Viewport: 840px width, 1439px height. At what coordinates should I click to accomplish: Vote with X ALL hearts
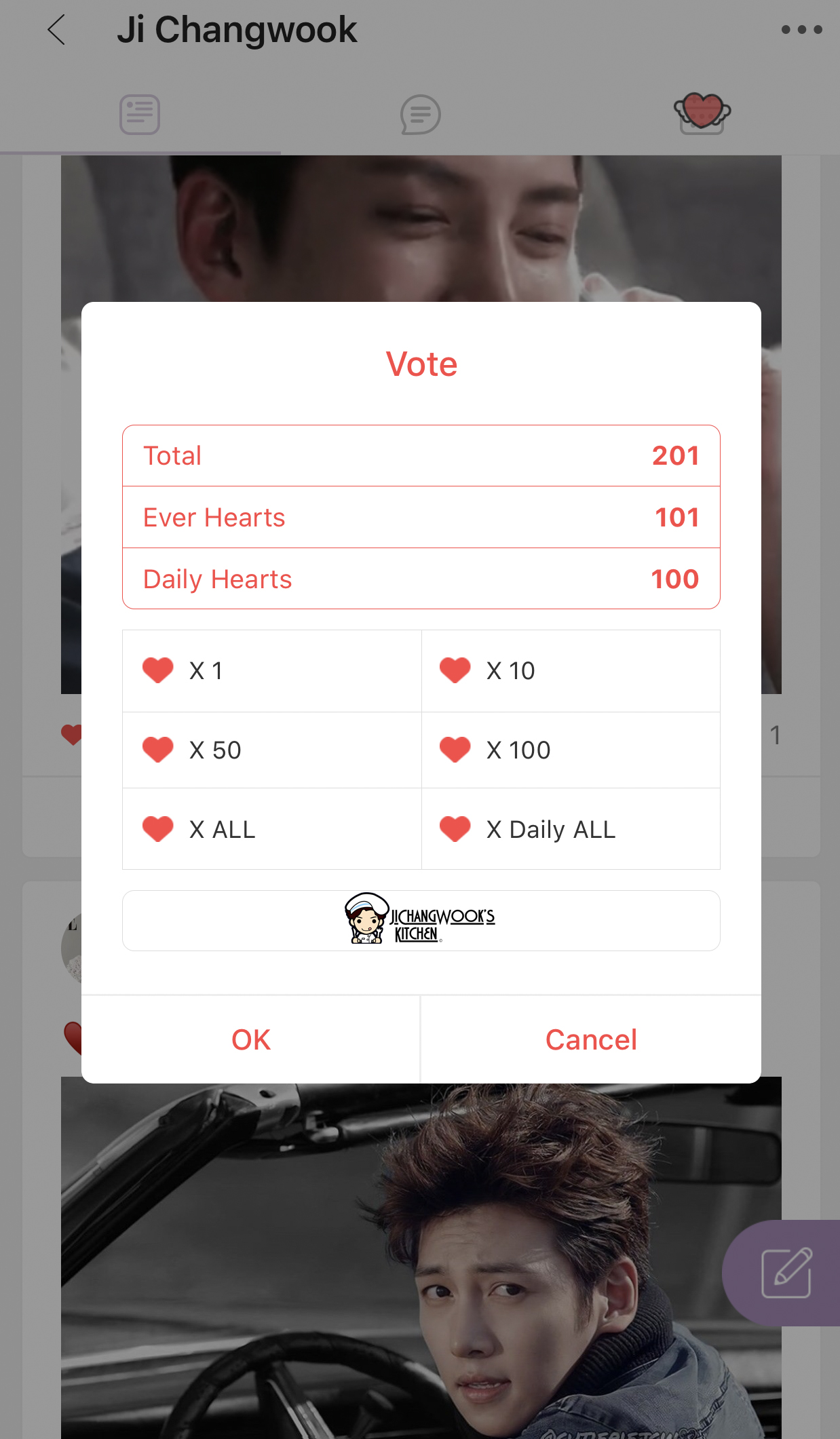271,829
